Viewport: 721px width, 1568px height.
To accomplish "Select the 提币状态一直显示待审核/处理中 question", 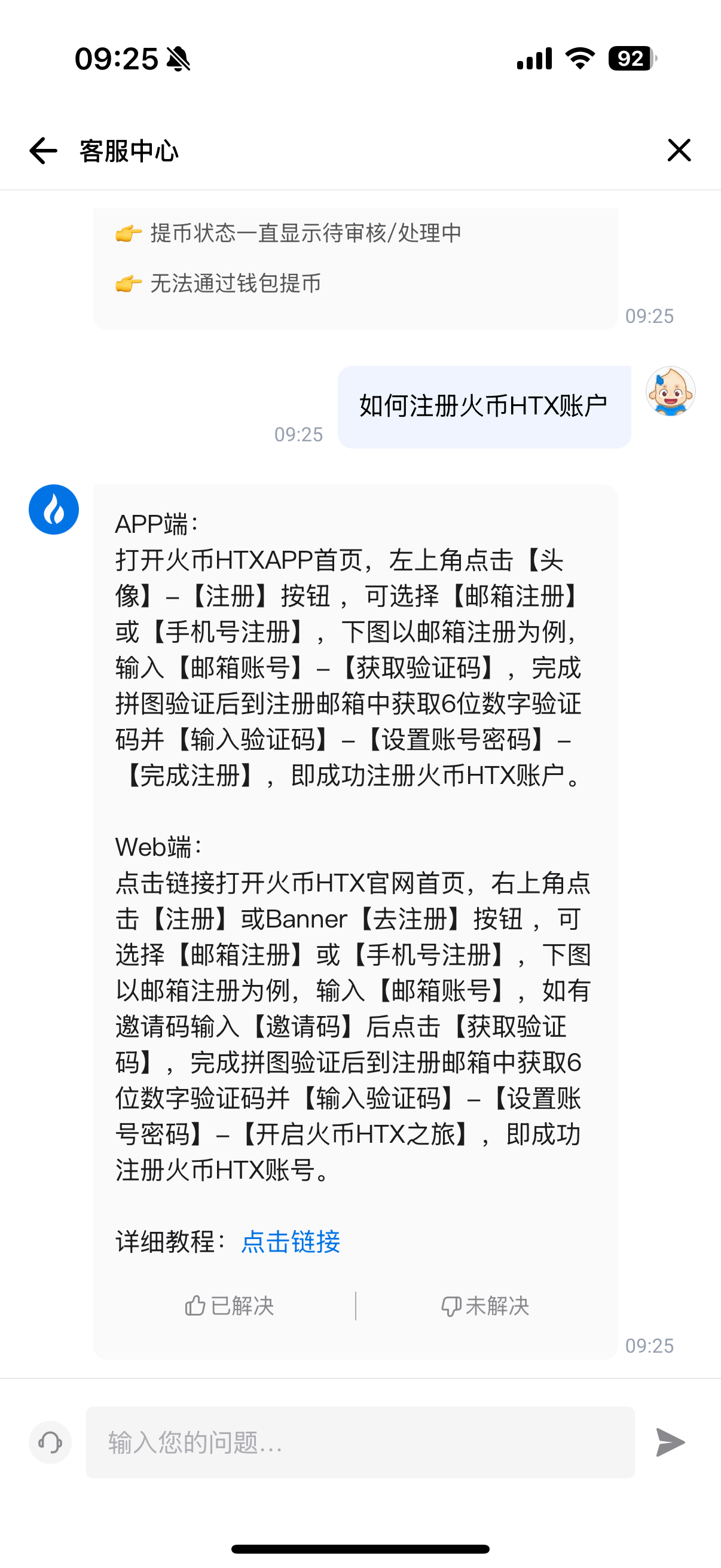I will (x=305, y=233).
